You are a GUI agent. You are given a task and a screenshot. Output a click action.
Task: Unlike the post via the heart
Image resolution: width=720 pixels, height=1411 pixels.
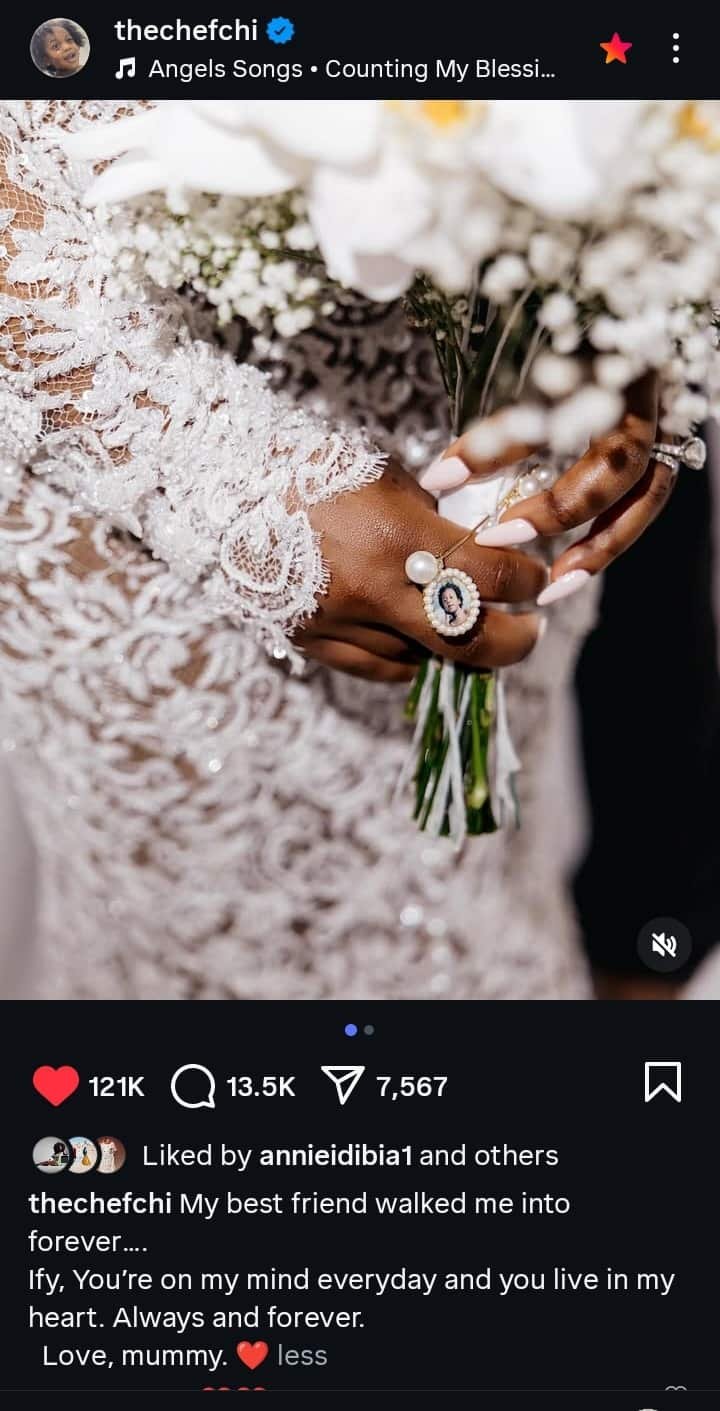tap(56, 1086)
